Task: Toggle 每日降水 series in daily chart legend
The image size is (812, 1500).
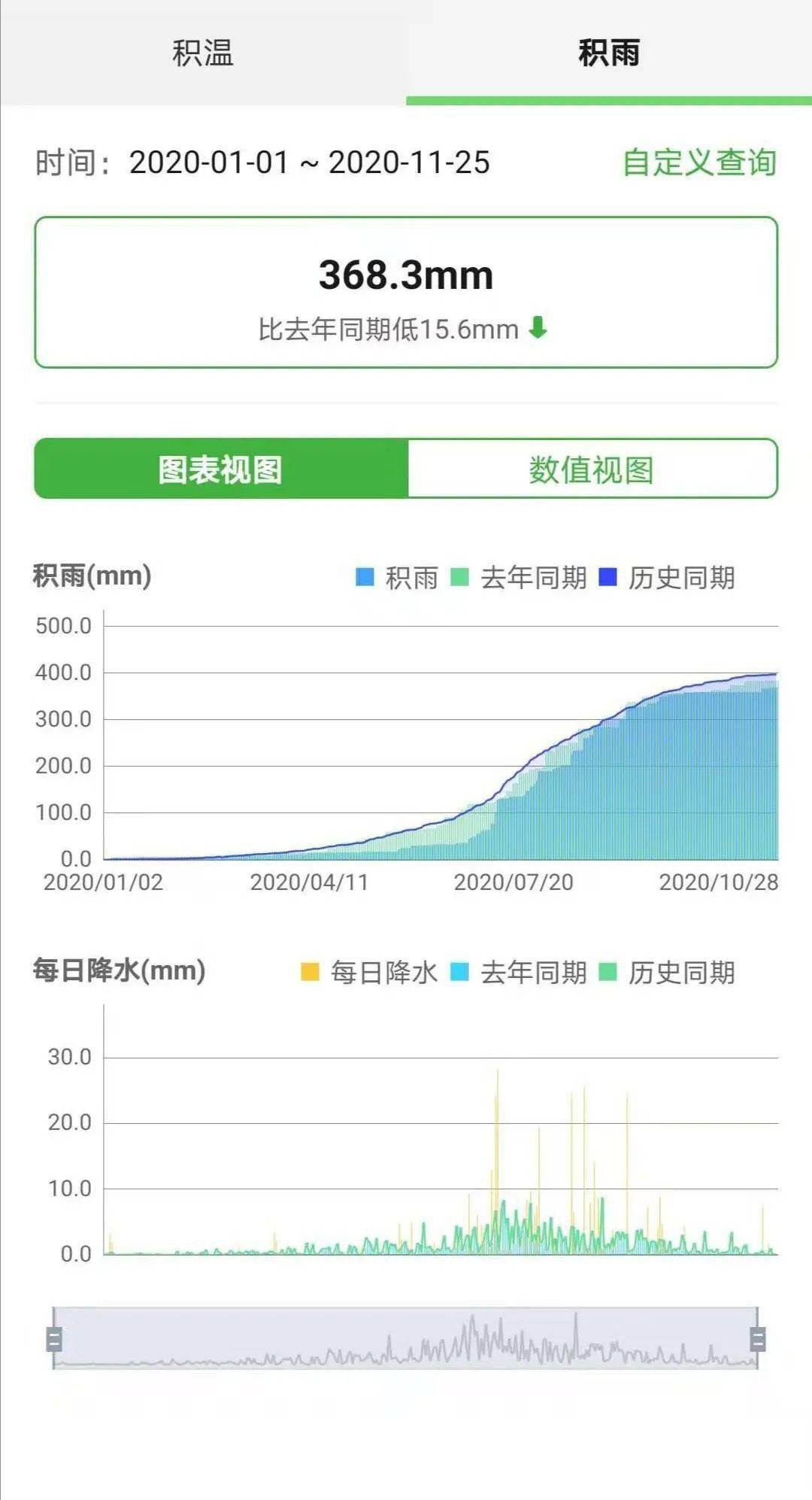Action: coord(369,973)
